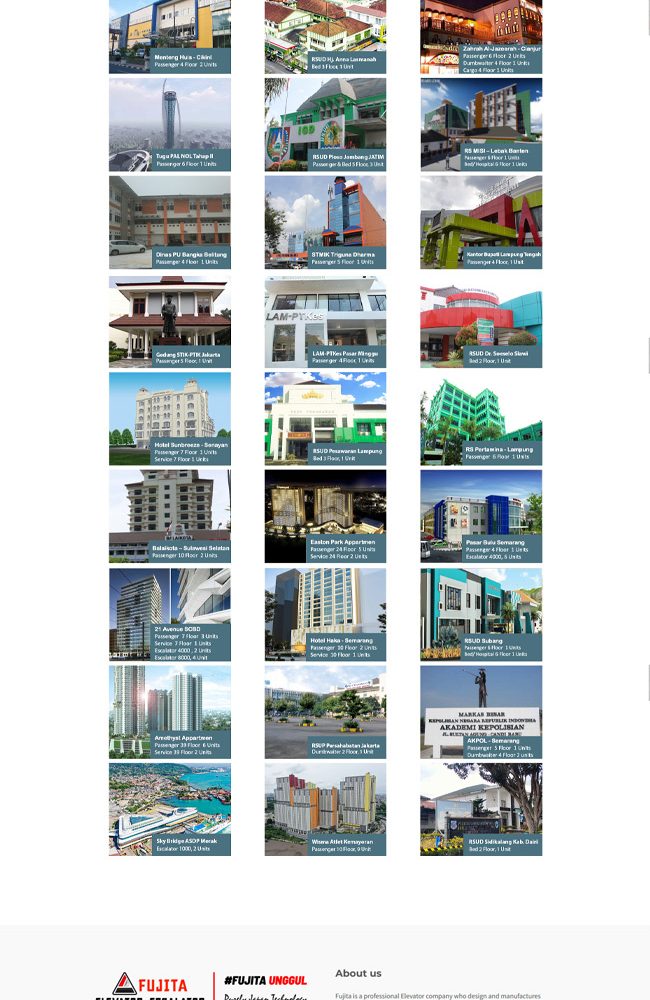Select the Balaikota - Sulawesi Selatan tile
This screenshot has width=650, height=1000.
pos(169,516)
